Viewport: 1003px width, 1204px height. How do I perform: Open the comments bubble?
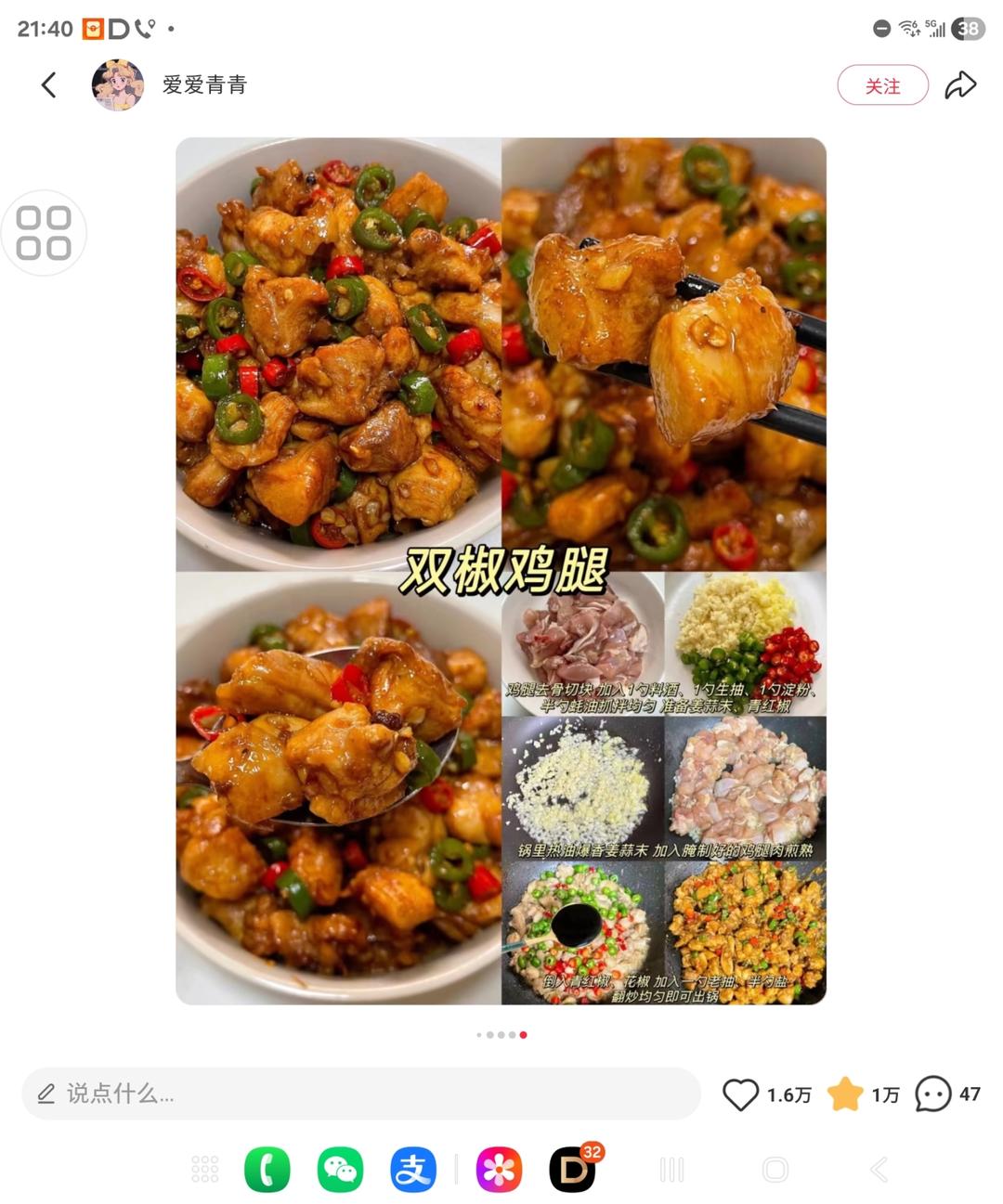[x=933, y=1094]
